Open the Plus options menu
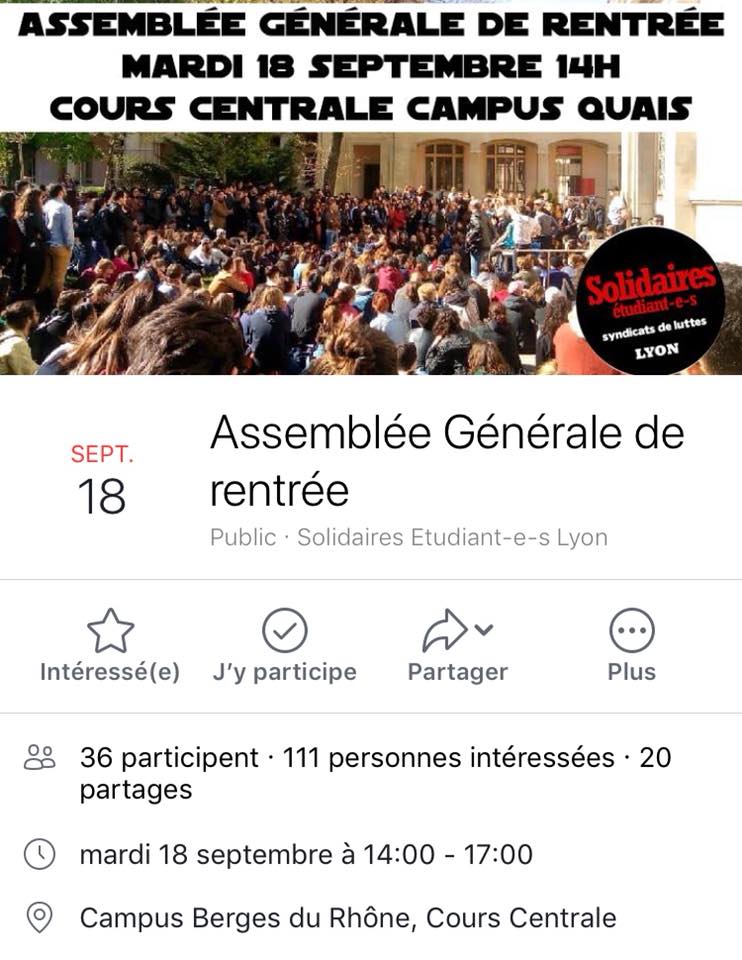 [631, 645]
